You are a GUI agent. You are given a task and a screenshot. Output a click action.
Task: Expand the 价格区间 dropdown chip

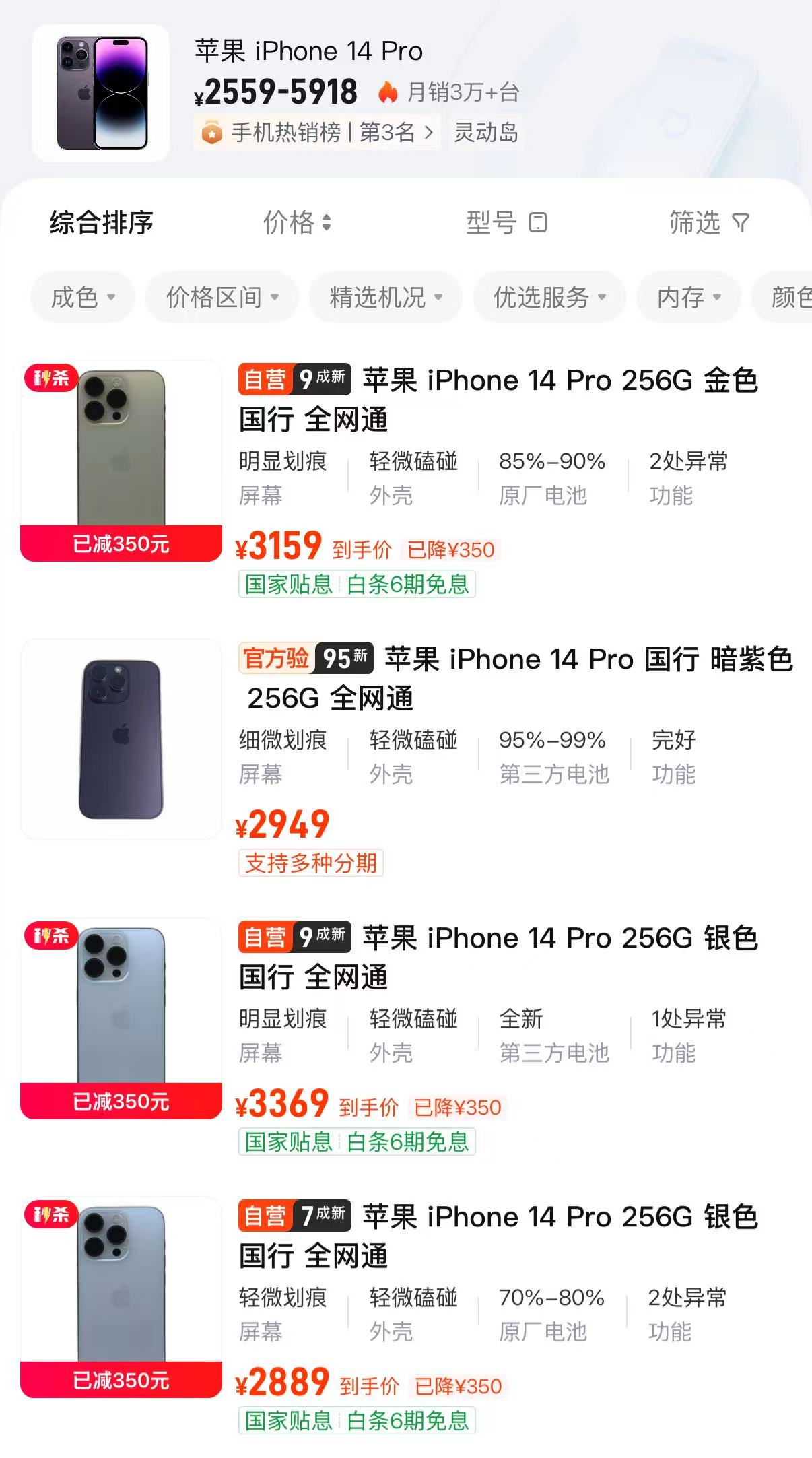tap(222, 297)
